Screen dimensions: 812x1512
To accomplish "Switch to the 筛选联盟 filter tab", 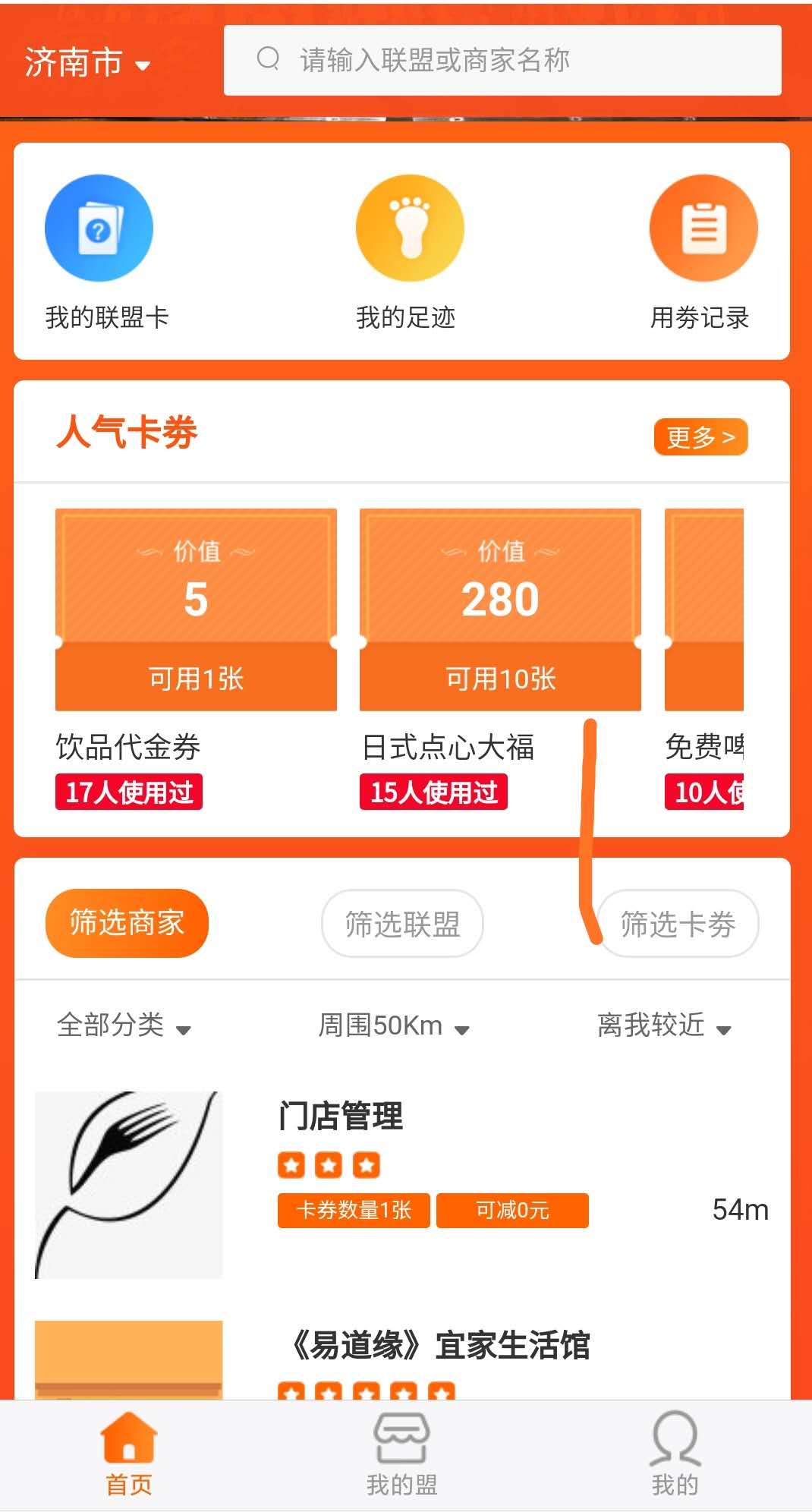I will coord(402,923).
